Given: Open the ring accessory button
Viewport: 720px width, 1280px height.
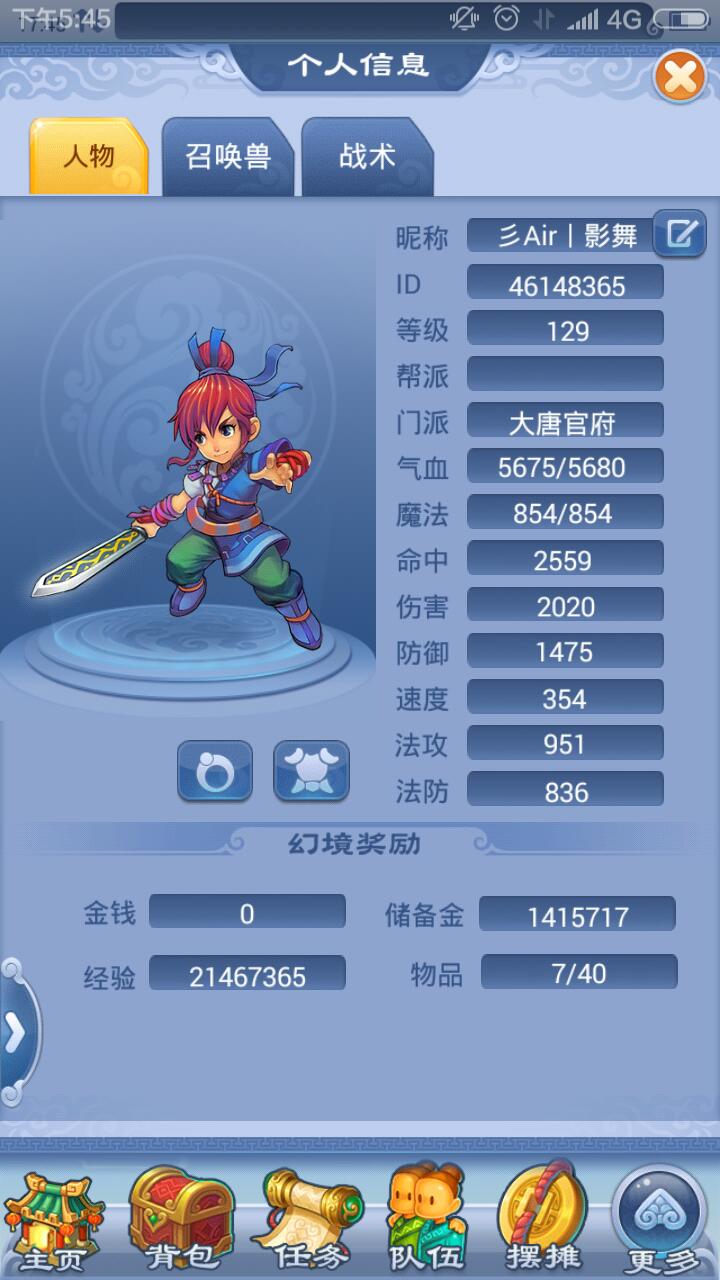Looking at the screenshot, I should pyautogui.click(x=215, y=771).
